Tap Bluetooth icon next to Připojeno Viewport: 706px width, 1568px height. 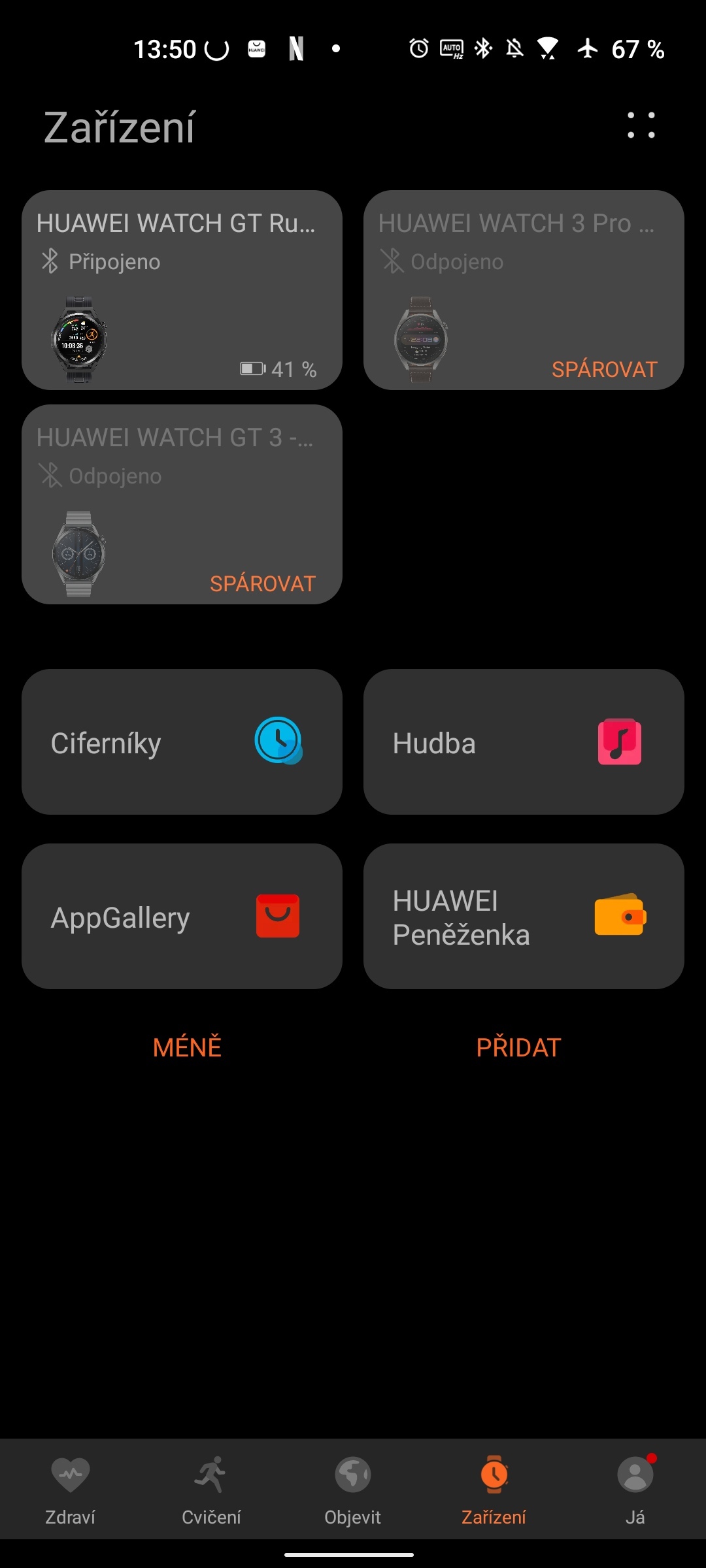pos(48,261)
